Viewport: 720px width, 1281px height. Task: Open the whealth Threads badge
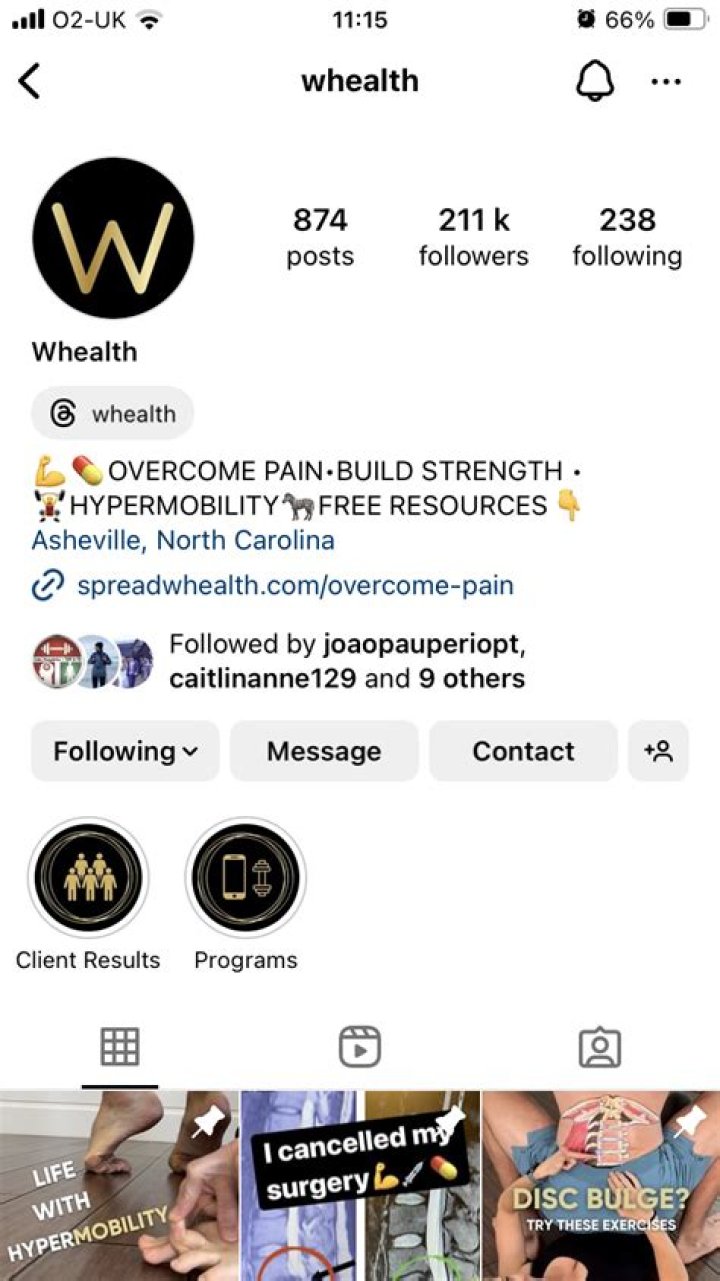(112, 414)
